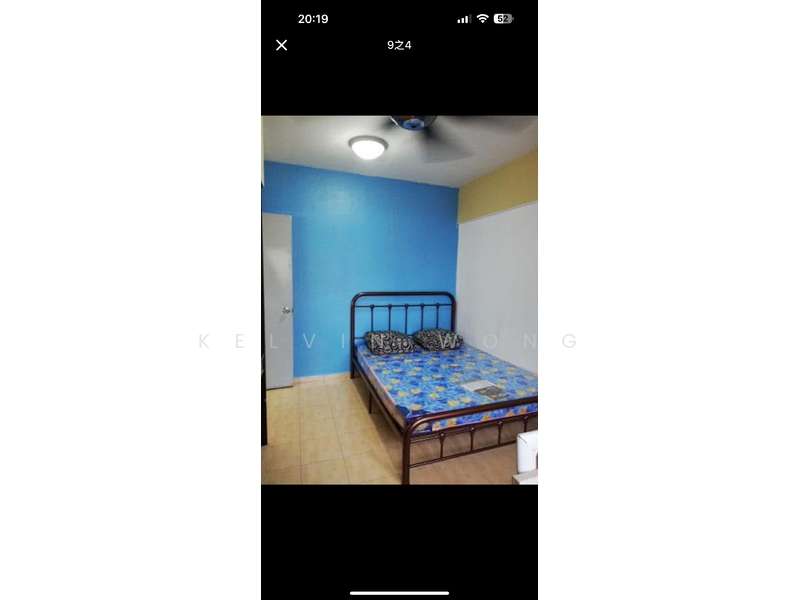Close the photo viewer with the X
The height and width of the screenshot is (600, 800).
pyautogui.click(x=282, y=45)
